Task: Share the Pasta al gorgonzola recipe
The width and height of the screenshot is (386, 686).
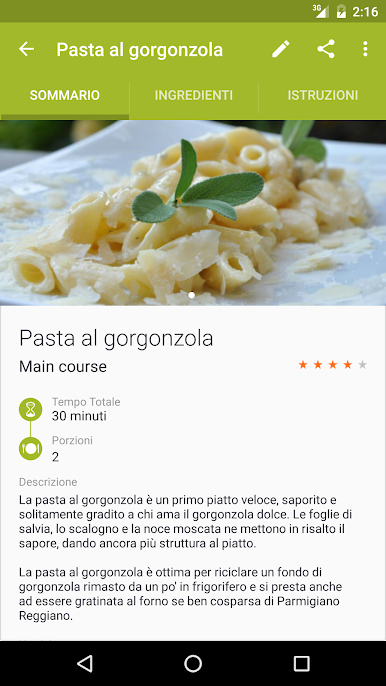Action: 326,49
